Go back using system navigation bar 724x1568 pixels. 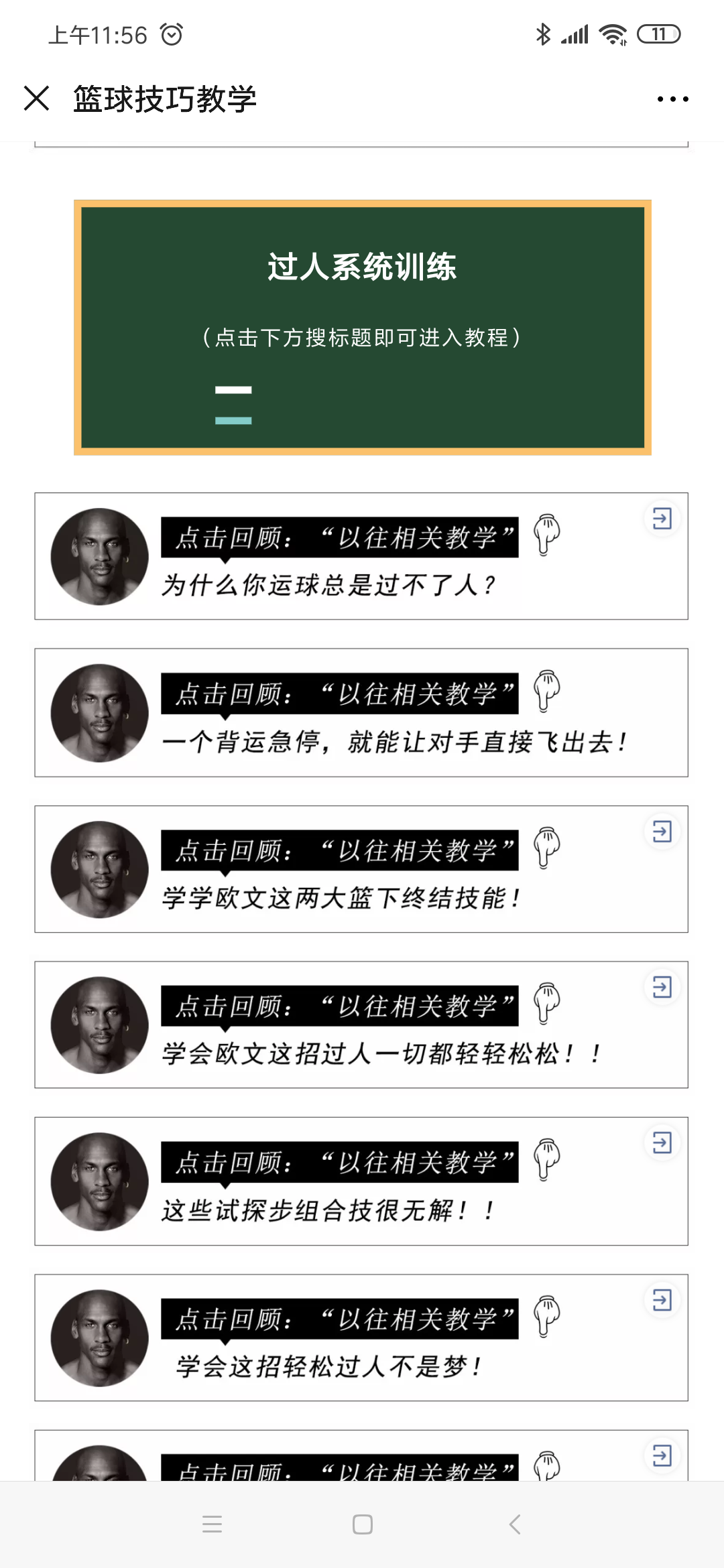514,1524
